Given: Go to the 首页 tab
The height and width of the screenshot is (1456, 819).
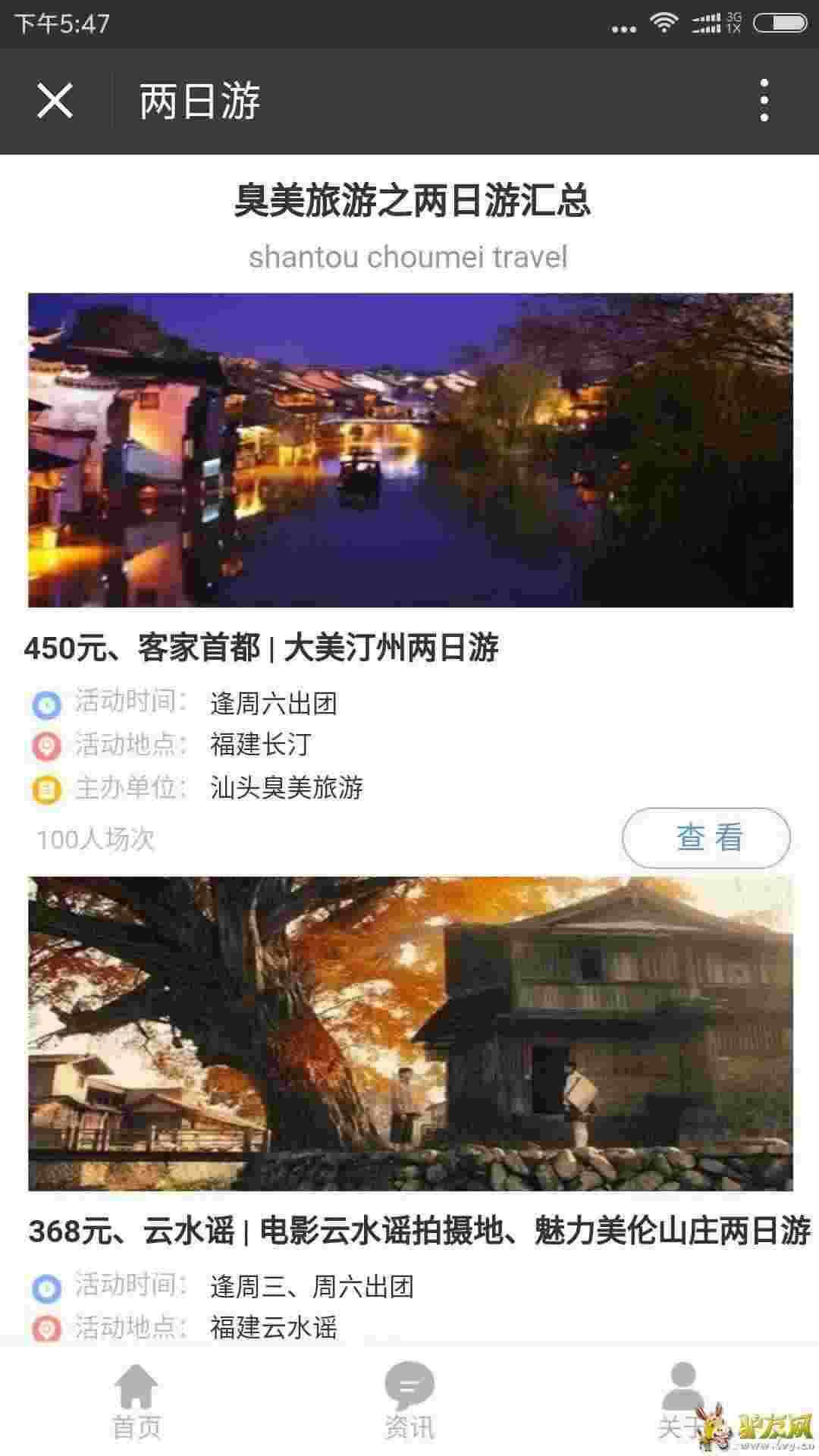Looking at the screenshot, I should click(x=136, y=1401).
